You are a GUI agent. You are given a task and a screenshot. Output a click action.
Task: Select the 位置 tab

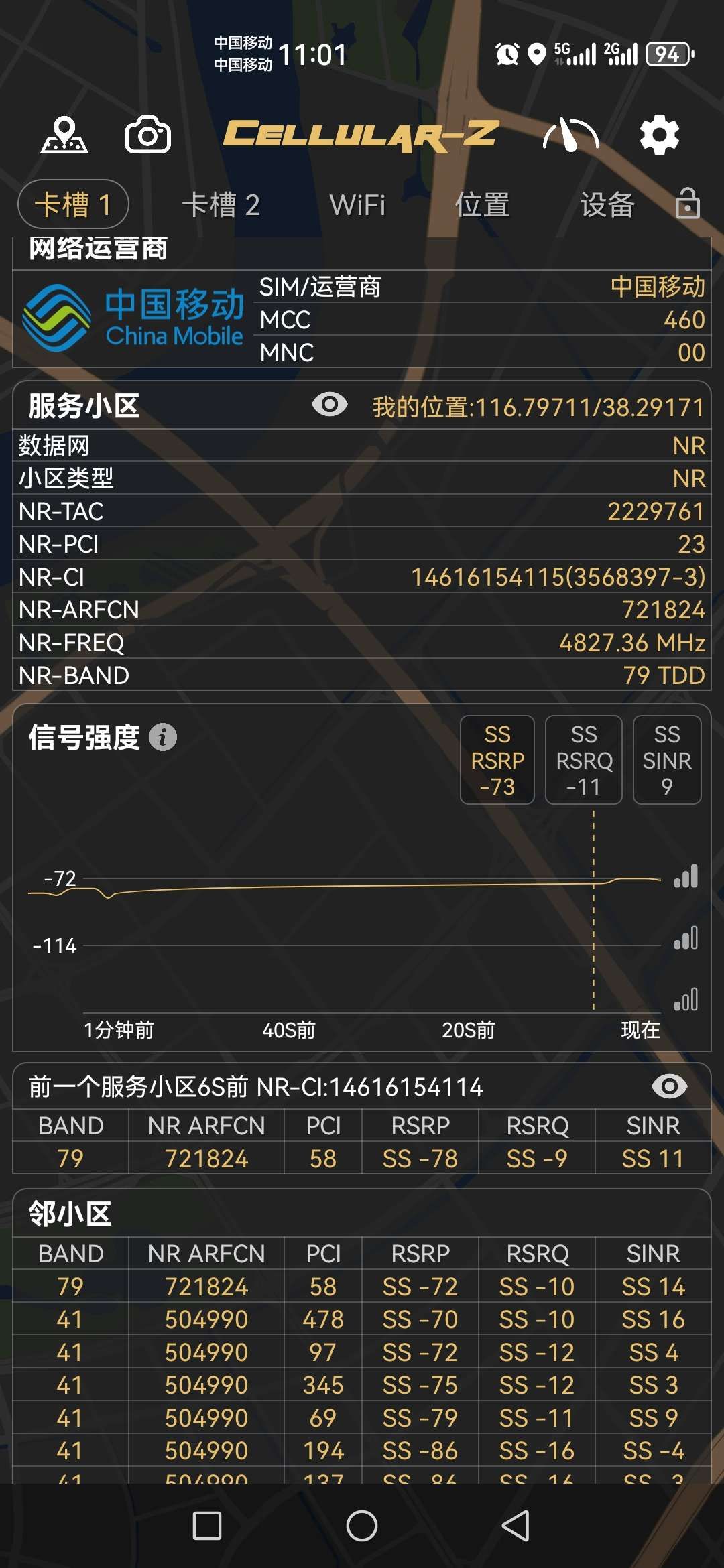(x=484, y=204)
